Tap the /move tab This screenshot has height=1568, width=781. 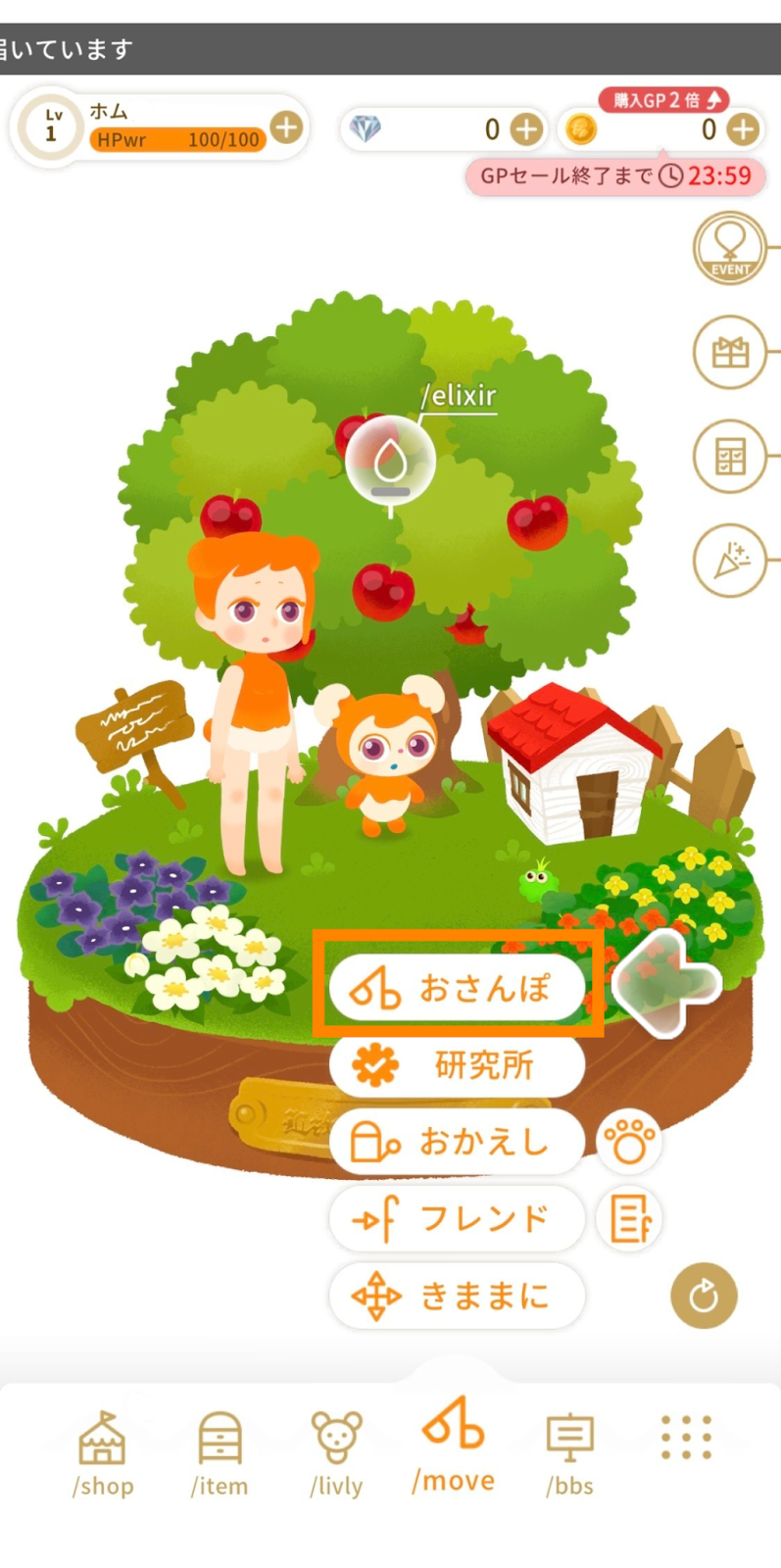[453, 1448]
